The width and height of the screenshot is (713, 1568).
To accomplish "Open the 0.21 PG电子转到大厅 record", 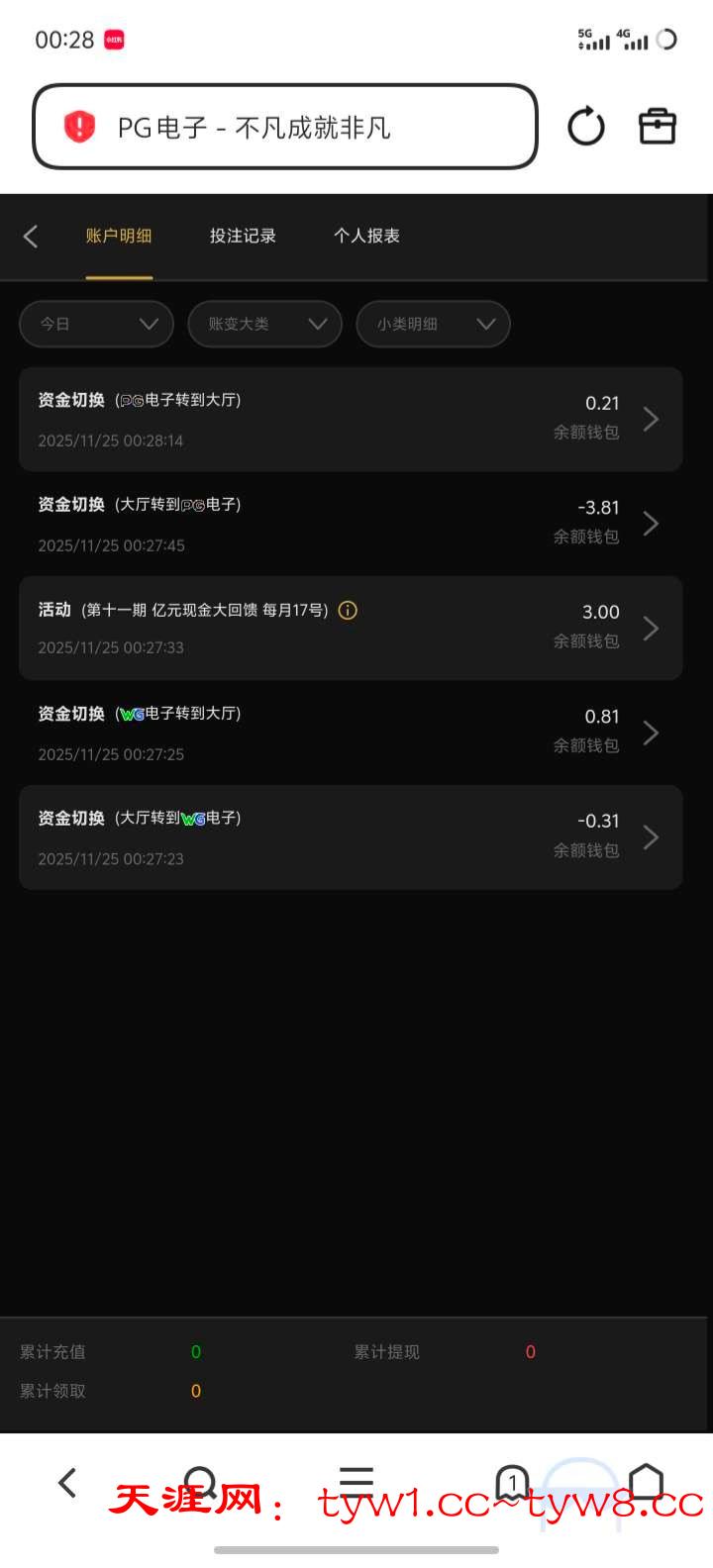I will click(x=351, y=420).
